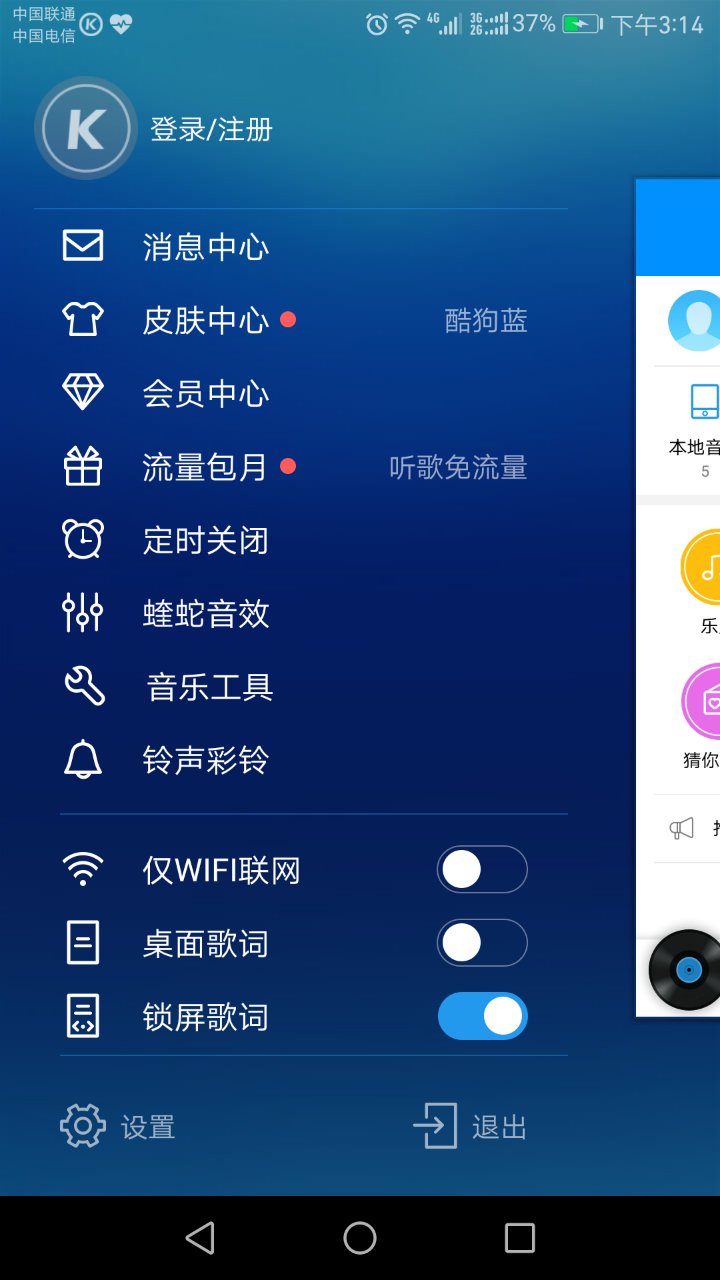Open 流量包月 via the gift icon

pyautogui.click(x=84, y=466)
